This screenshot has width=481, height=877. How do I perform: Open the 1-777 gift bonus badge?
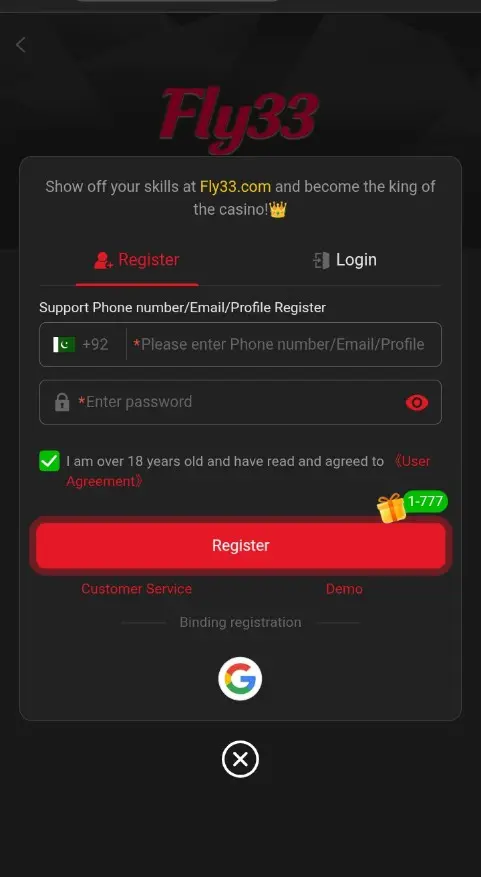(x=412, y=506)
